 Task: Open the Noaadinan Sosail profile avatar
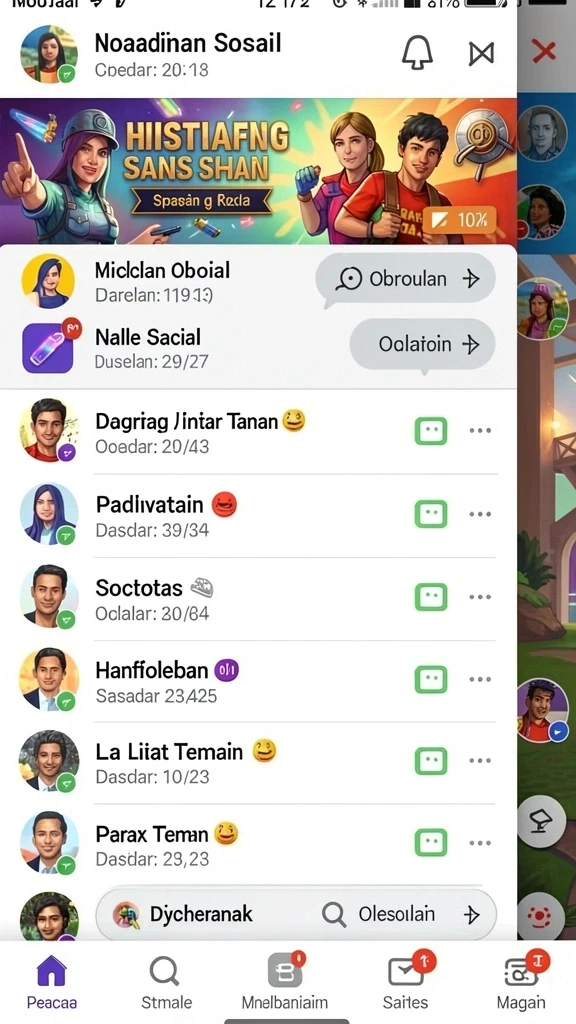[49, 54]
